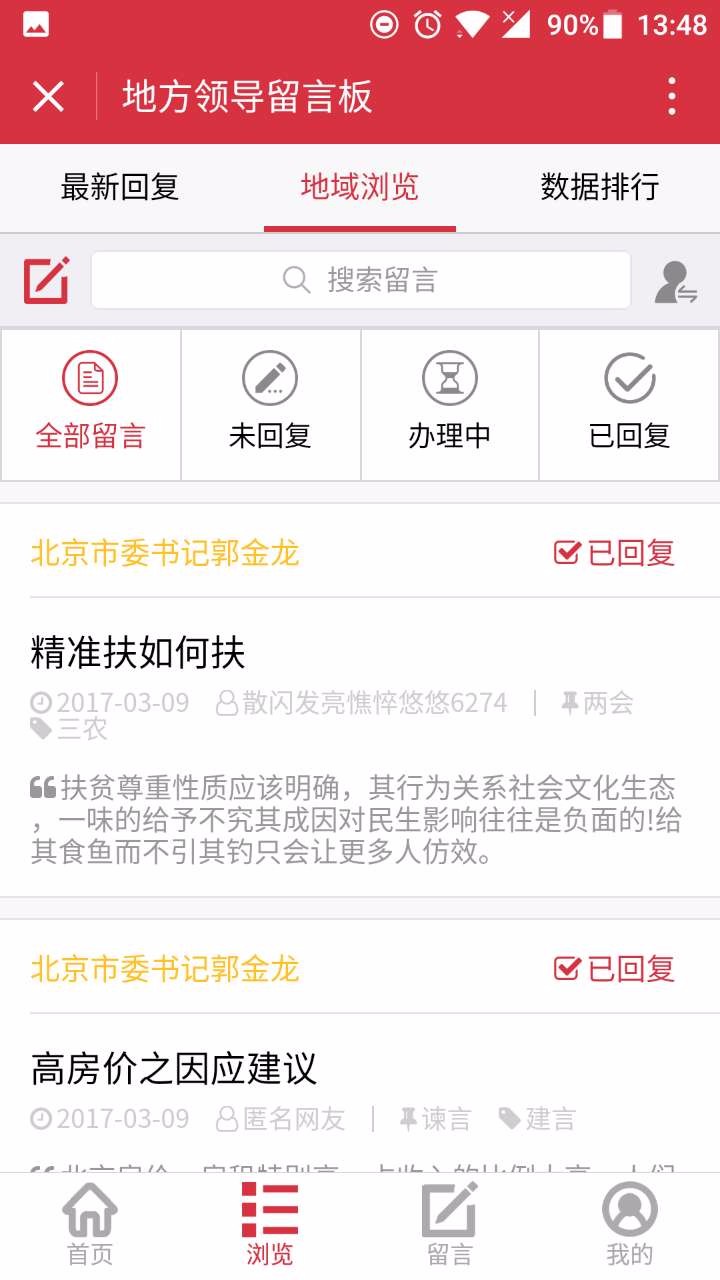720x1280 pixels.
Task: Open the overflow menu
Action: [672, 97]
